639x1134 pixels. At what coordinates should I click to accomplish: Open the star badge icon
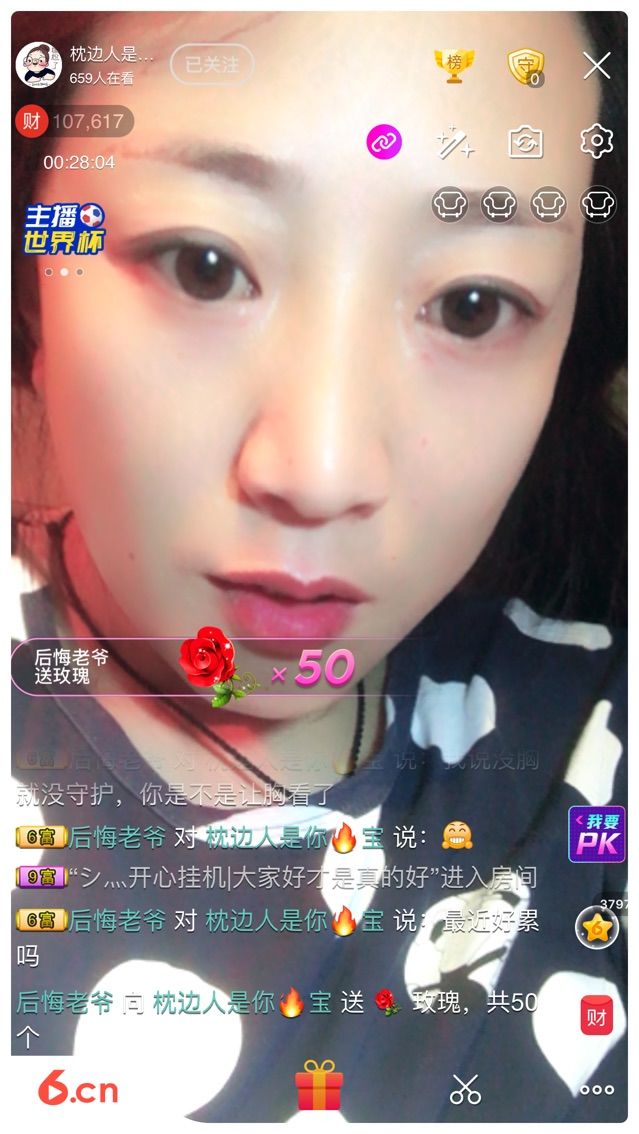point(597,927)
